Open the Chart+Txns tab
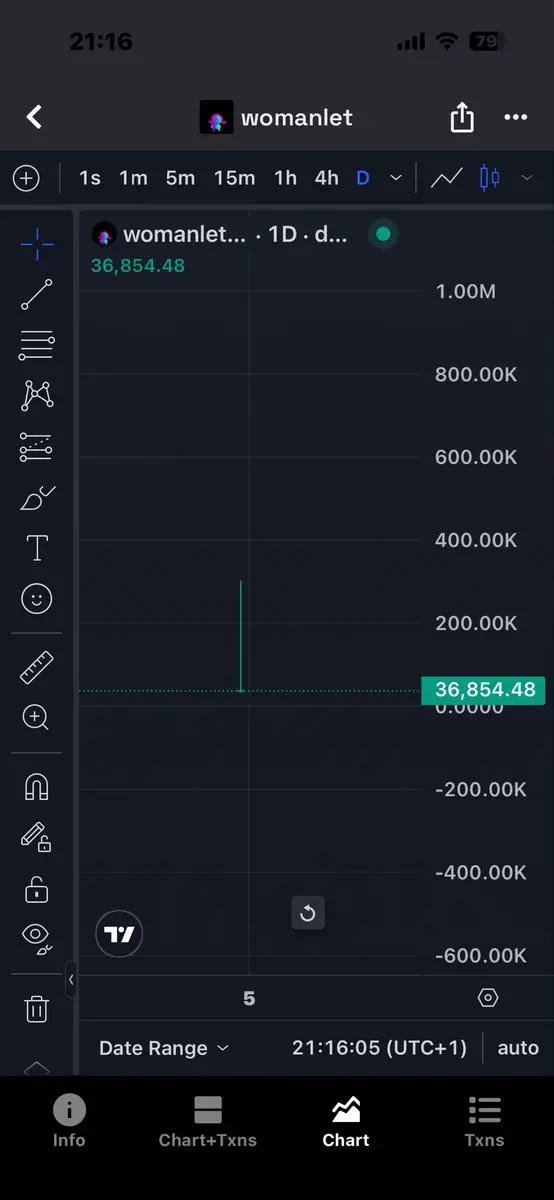The height and width of the screenshot is (1200, 554). click(x=208, y=1121)
